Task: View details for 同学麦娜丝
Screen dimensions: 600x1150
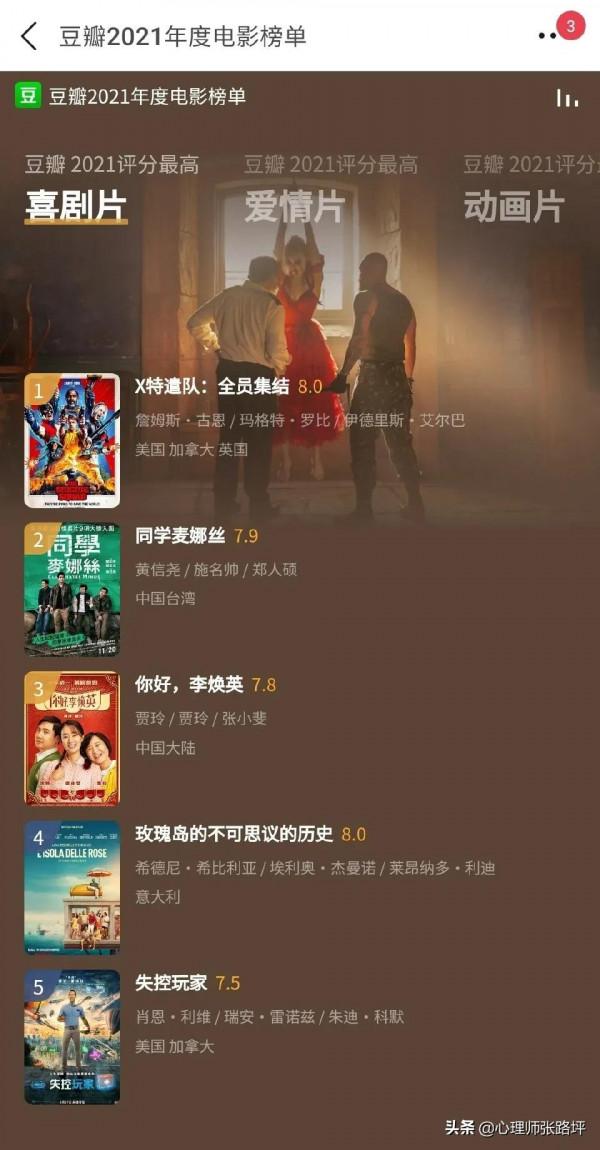Action: (180, 536)
